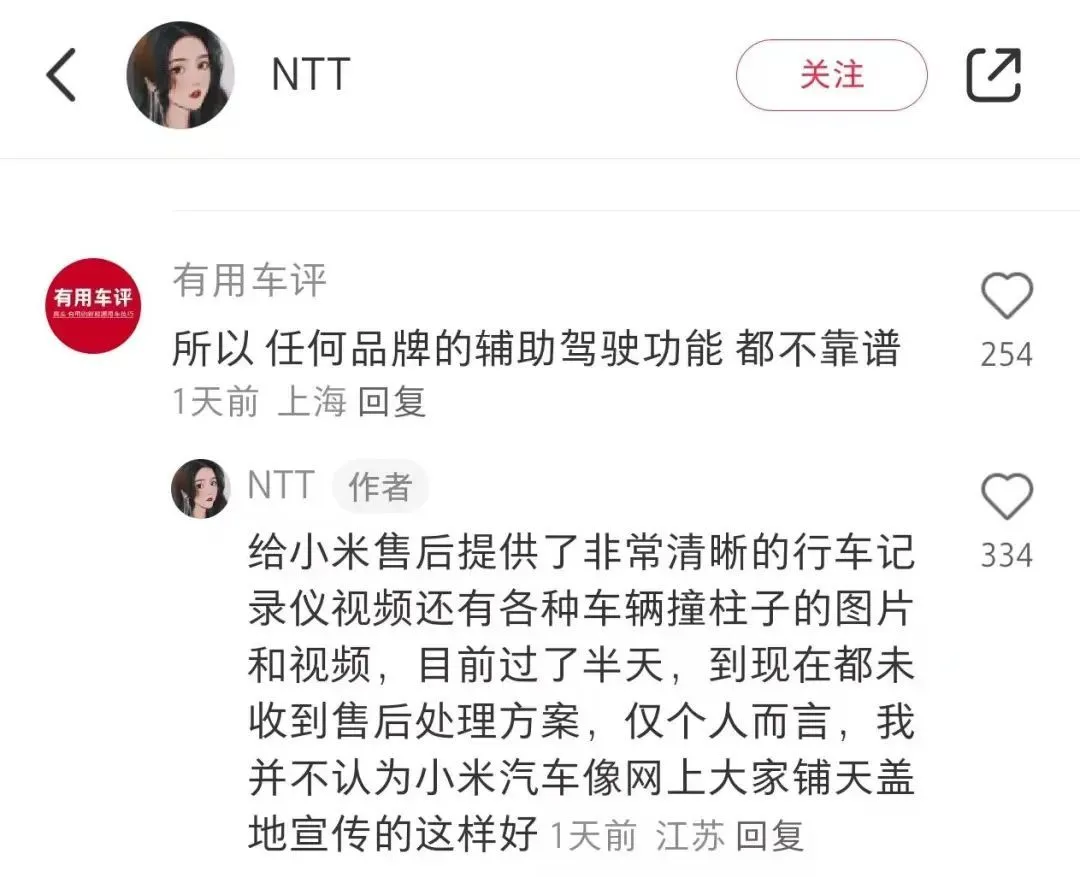Open 有用车评's profile avatar

(x=95, y=305)
